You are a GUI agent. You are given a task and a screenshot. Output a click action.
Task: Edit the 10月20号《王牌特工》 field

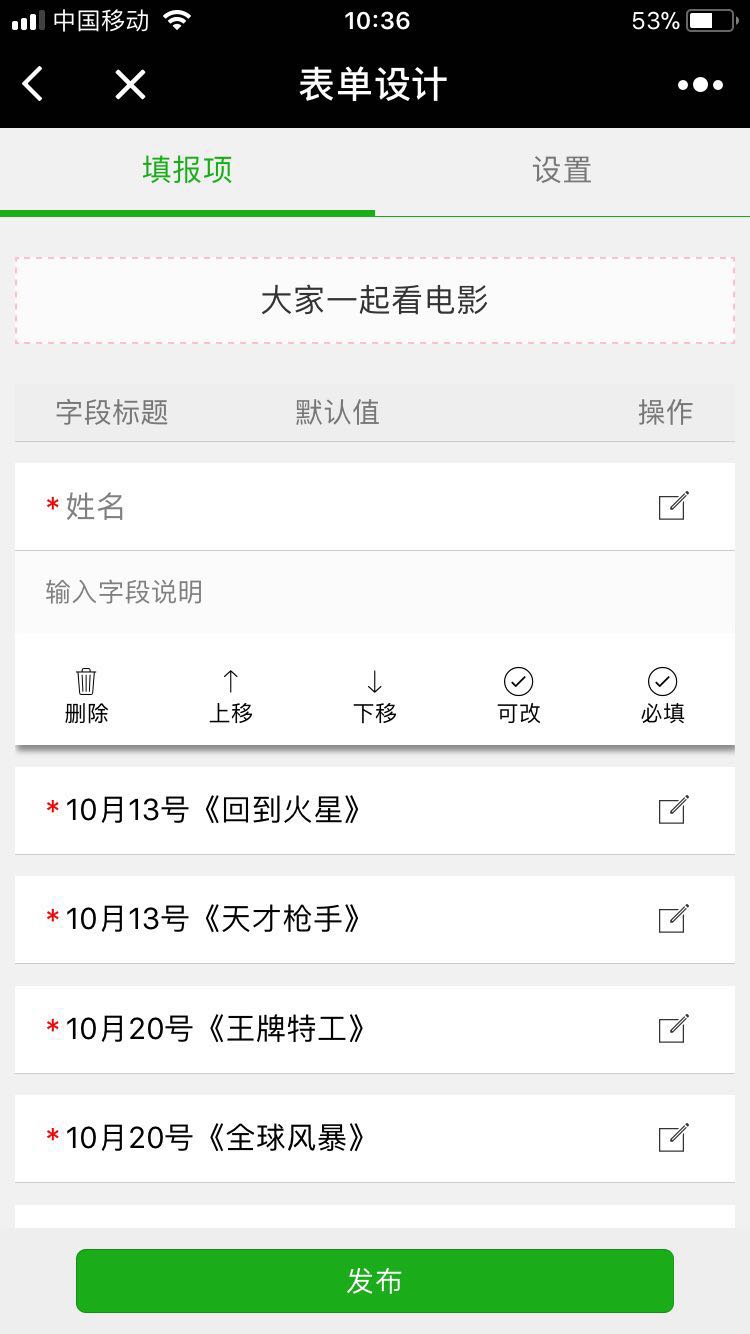673,1028
